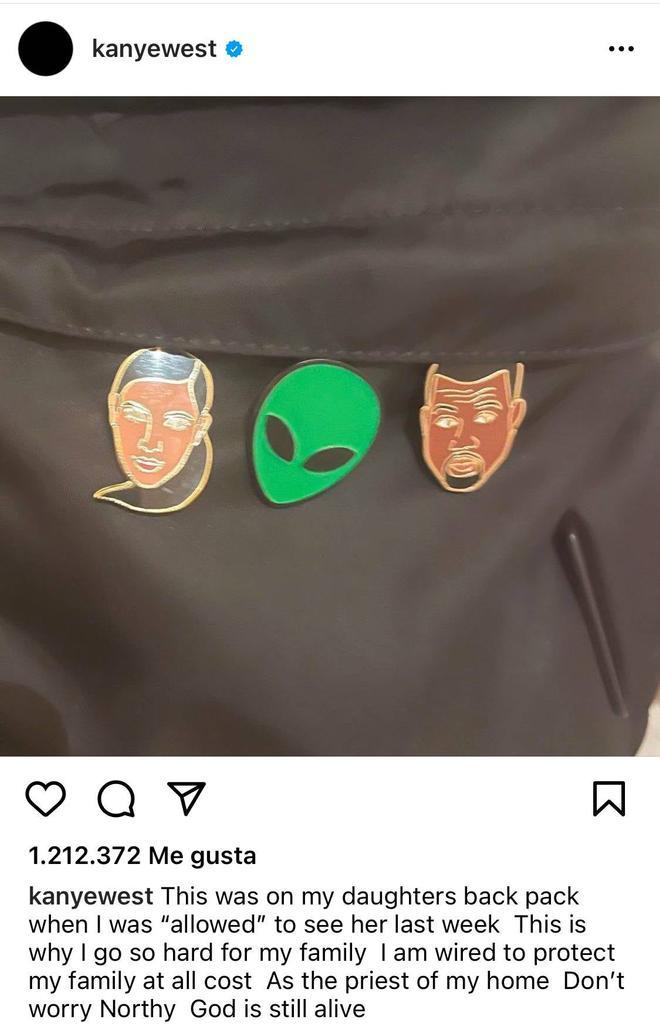
Task: Like this post with the heart icon
Action: [45, 798]
